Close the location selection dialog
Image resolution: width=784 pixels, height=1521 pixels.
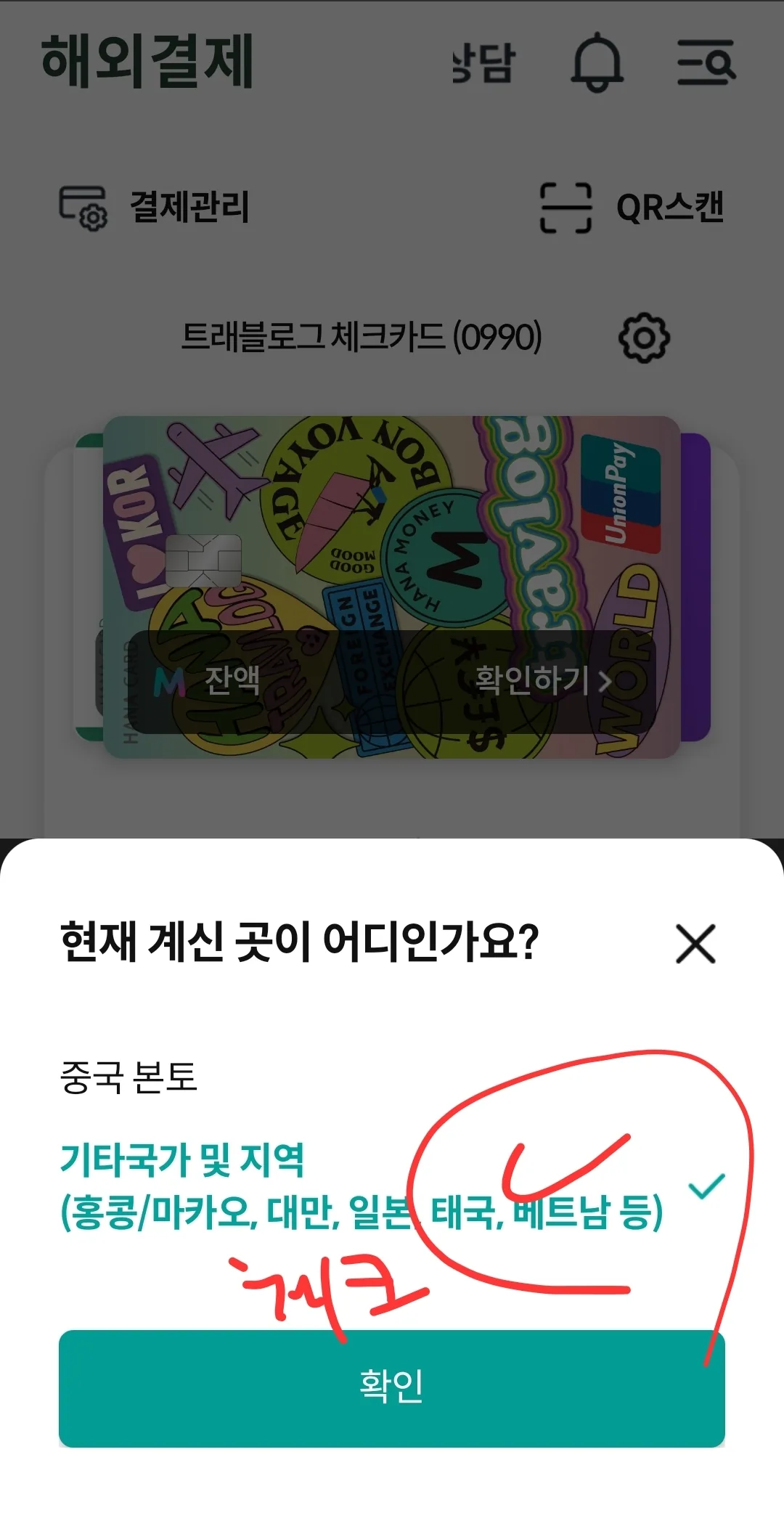click(x=695, y=943)
